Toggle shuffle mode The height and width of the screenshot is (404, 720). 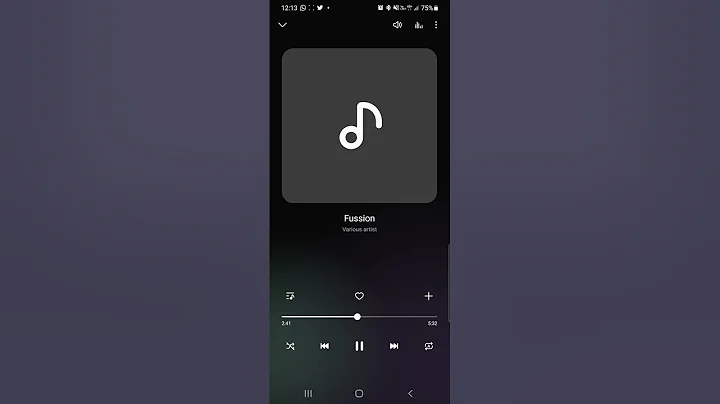tap(290, 346)
